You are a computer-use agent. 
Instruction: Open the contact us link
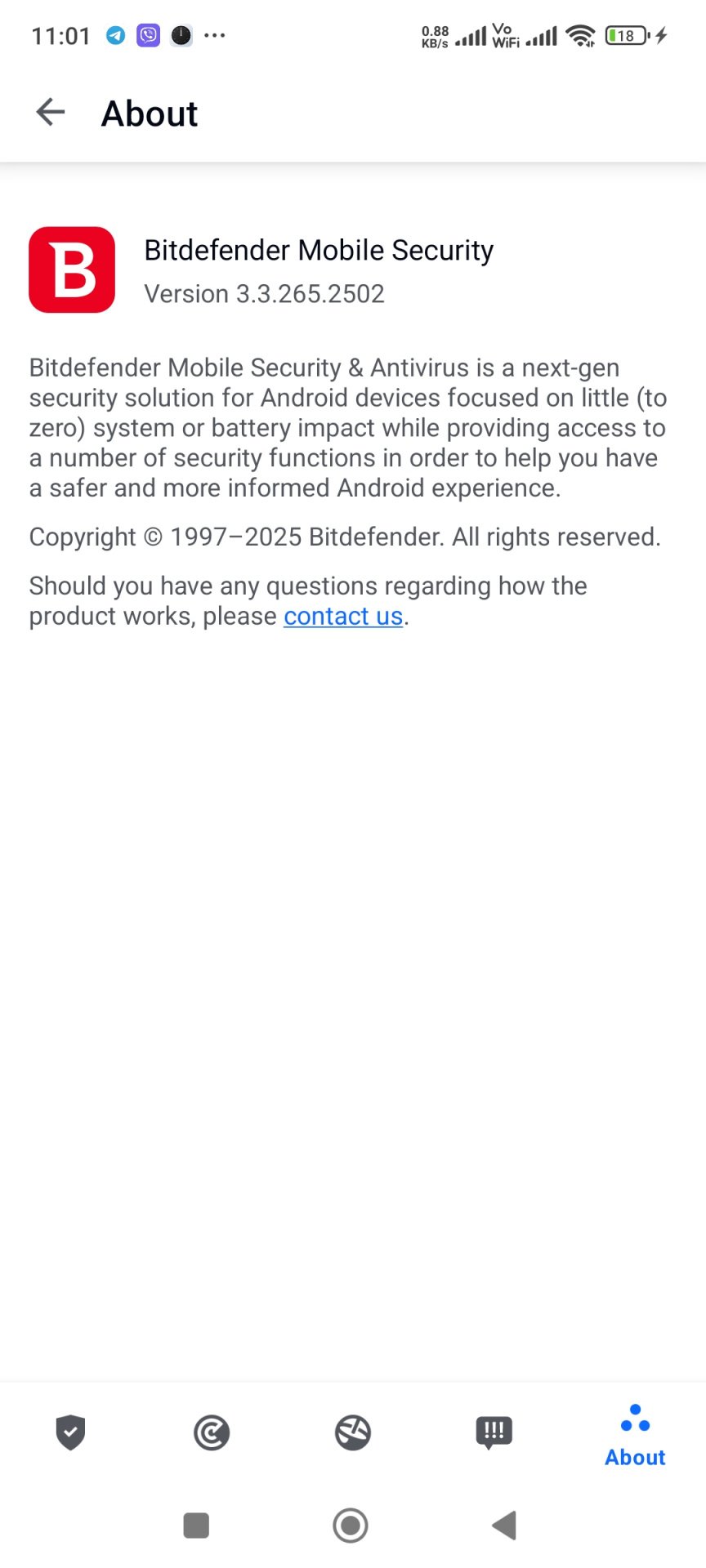(343, 616)
